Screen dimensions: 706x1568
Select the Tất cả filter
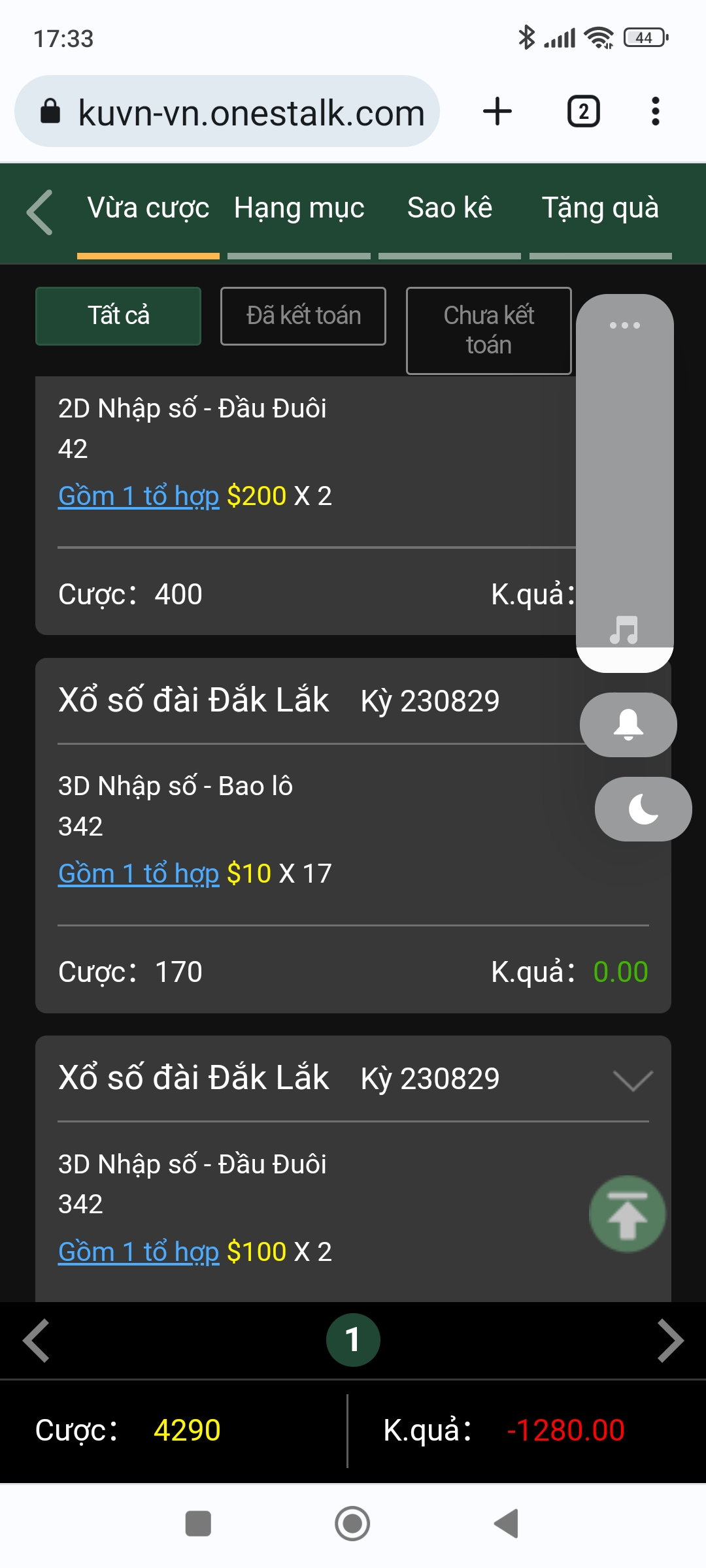[x=118, y=316]
